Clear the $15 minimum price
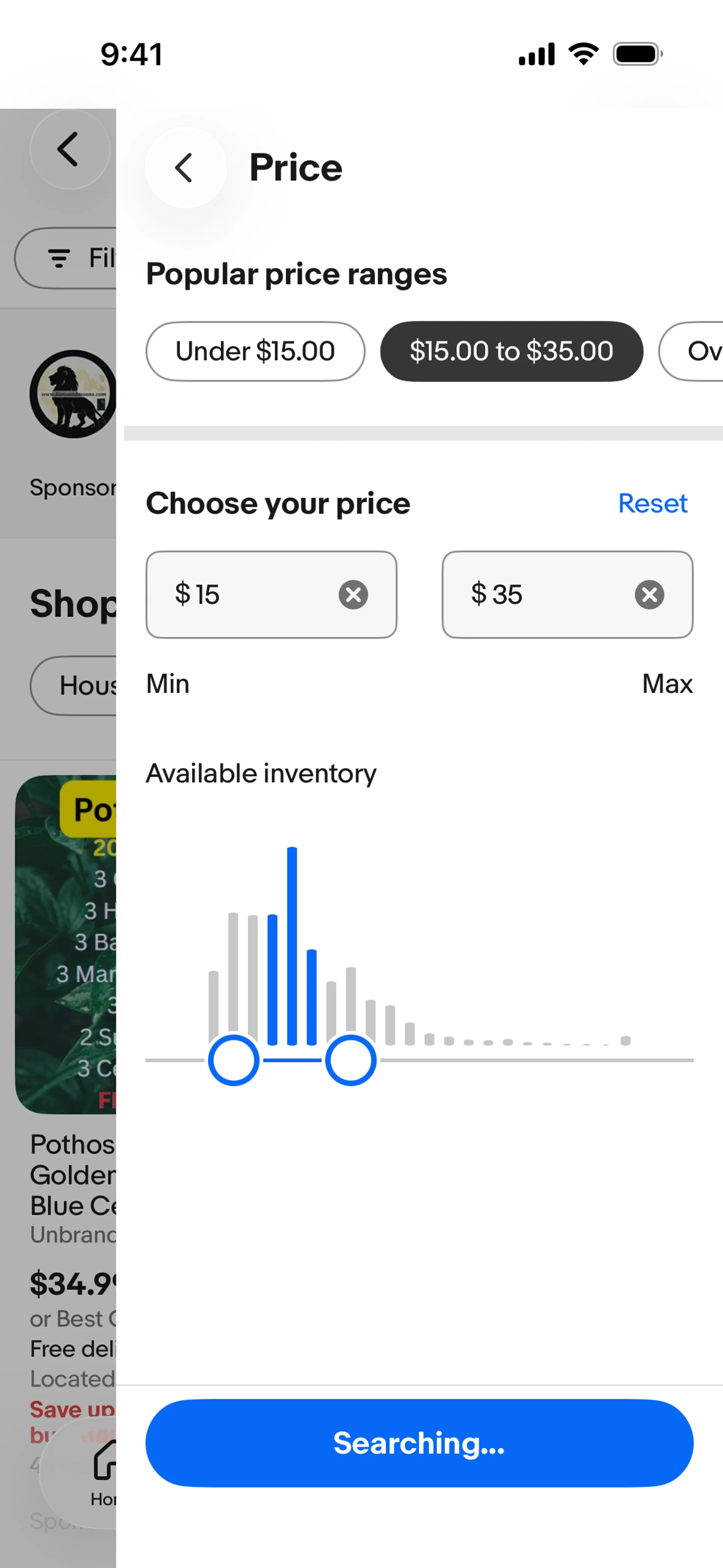This screenshot has width=723, height=1568. coord(353,594)
